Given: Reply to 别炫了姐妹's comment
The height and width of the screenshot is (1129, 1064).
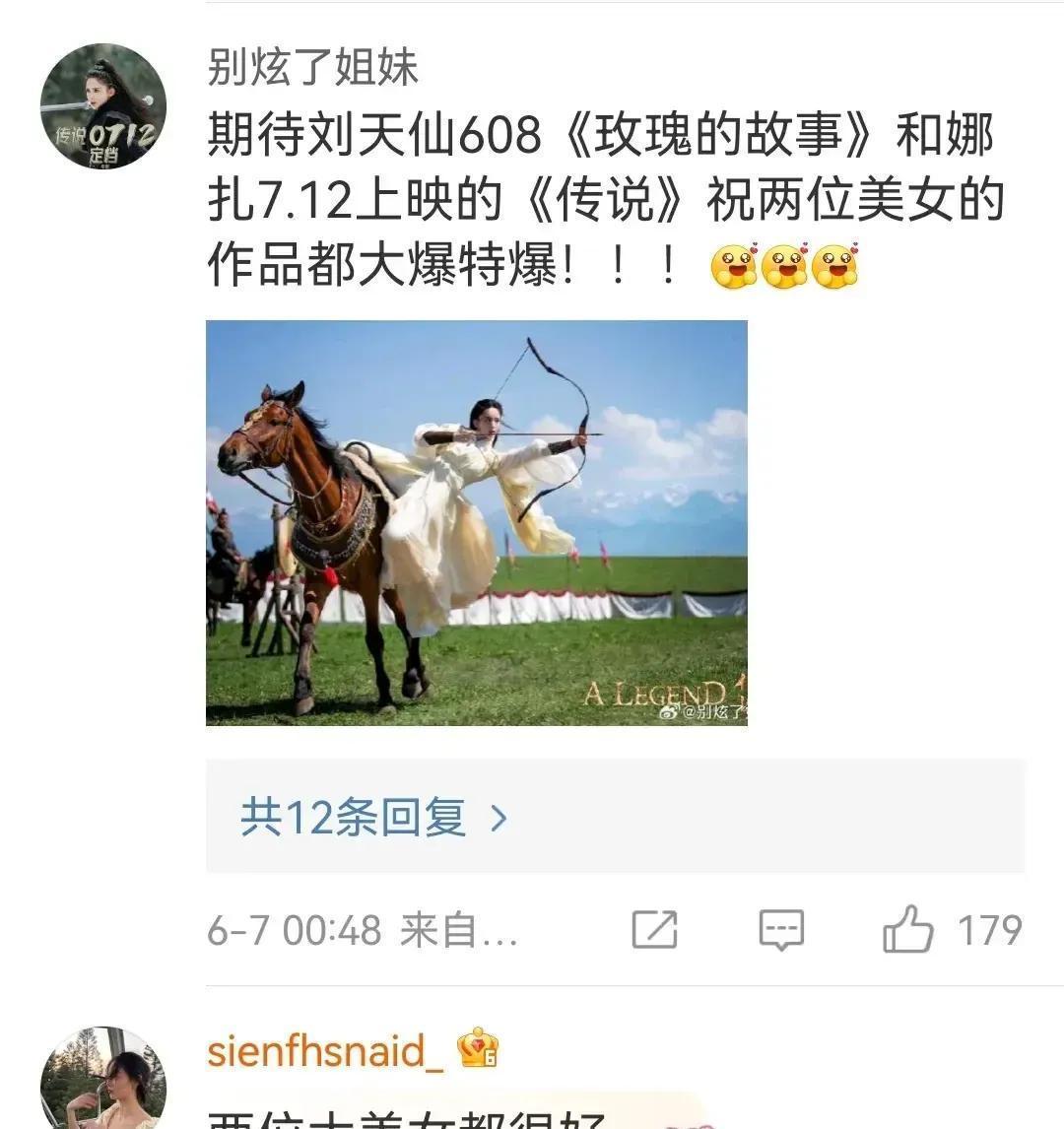Looking at the screenshot, I should (x=781, y=930).
